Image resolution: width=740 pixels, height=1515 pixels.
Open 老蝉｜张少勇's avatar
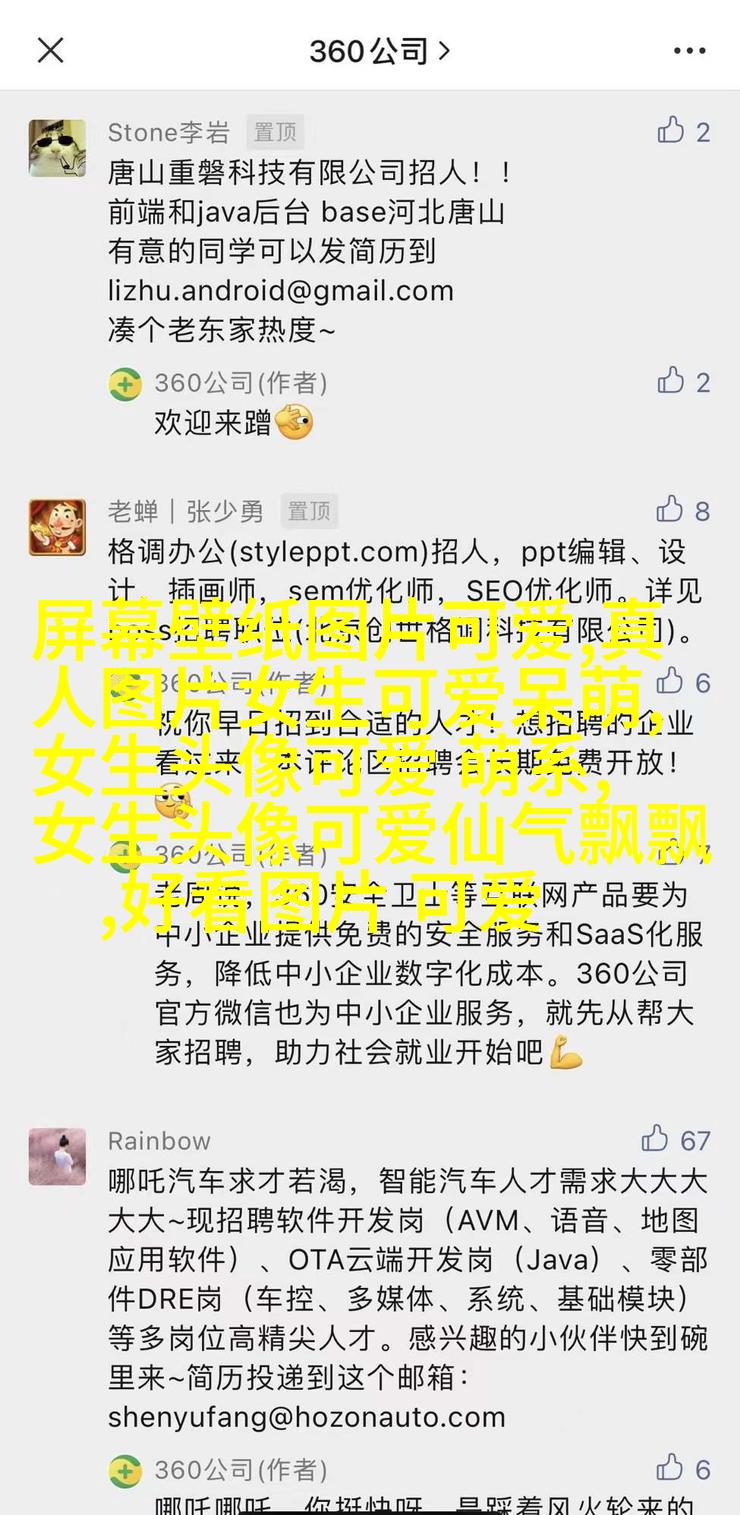pos(57,527)
